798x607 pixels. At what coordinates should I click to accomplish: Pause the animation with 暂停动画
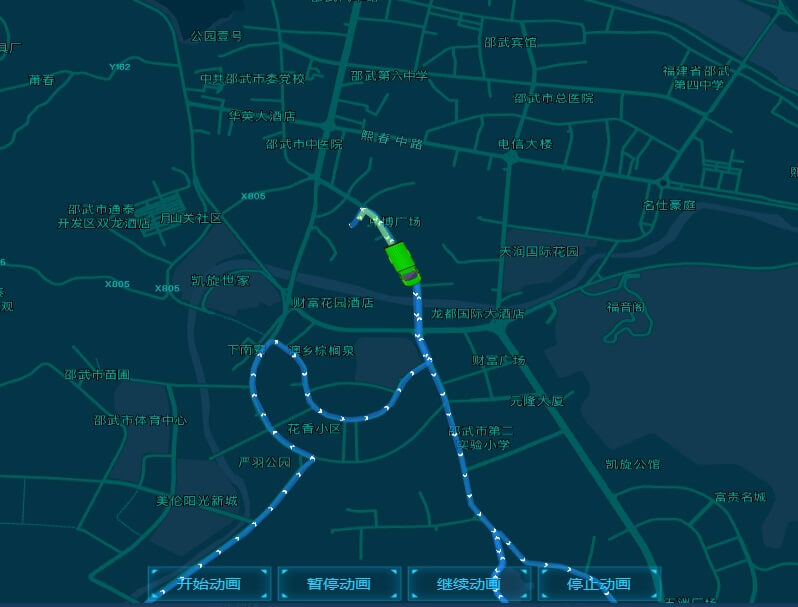tap(339, 584)
